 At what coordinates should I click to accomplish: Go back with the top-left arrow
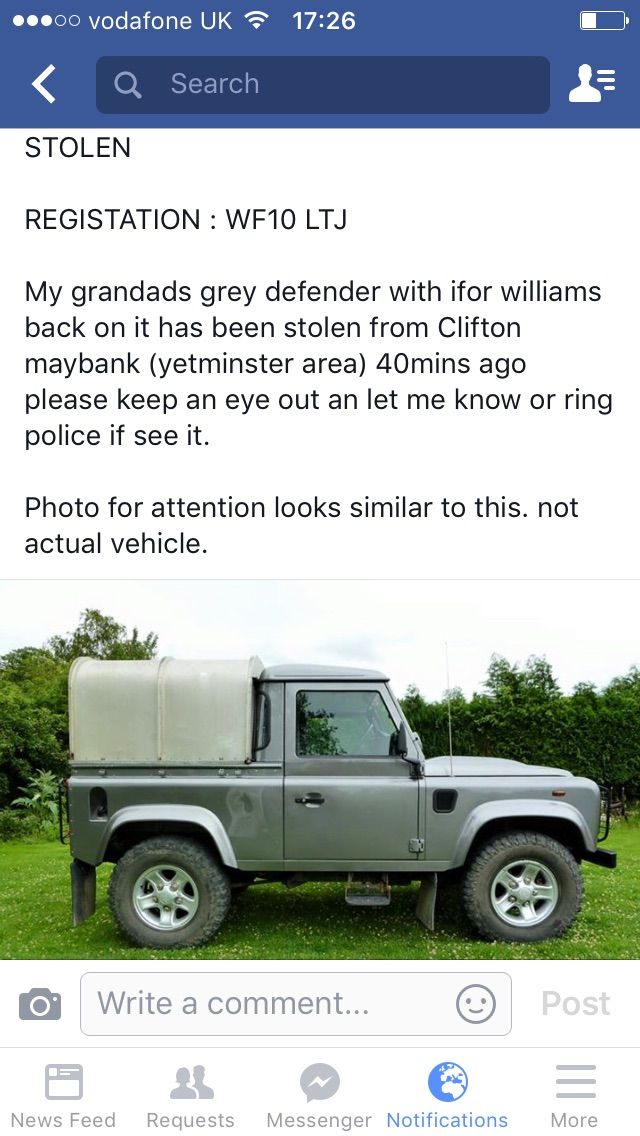tap(43, 84)
